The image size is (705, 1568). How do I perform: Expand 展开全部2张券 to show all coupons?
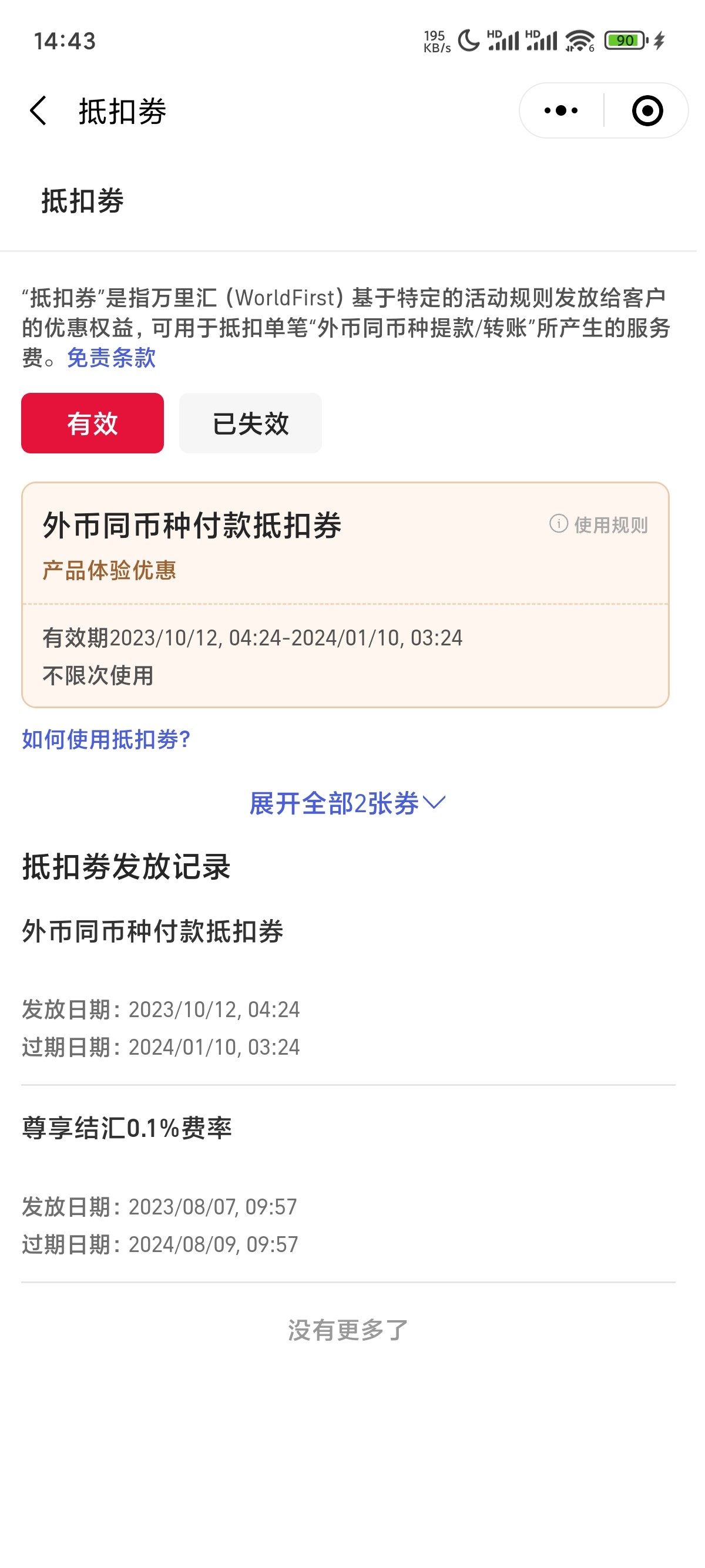pyautogui.click(x=347, y=803)
